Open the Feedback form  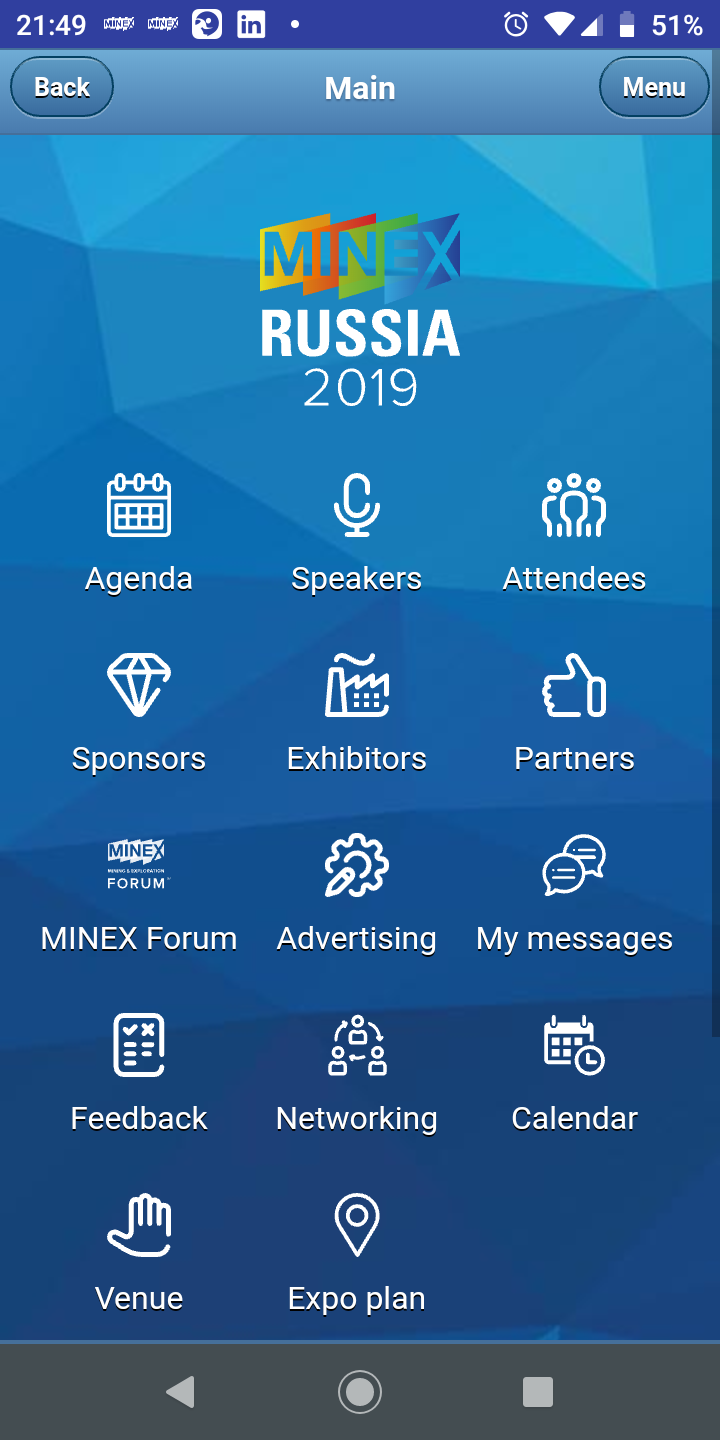pos(139,1073)
